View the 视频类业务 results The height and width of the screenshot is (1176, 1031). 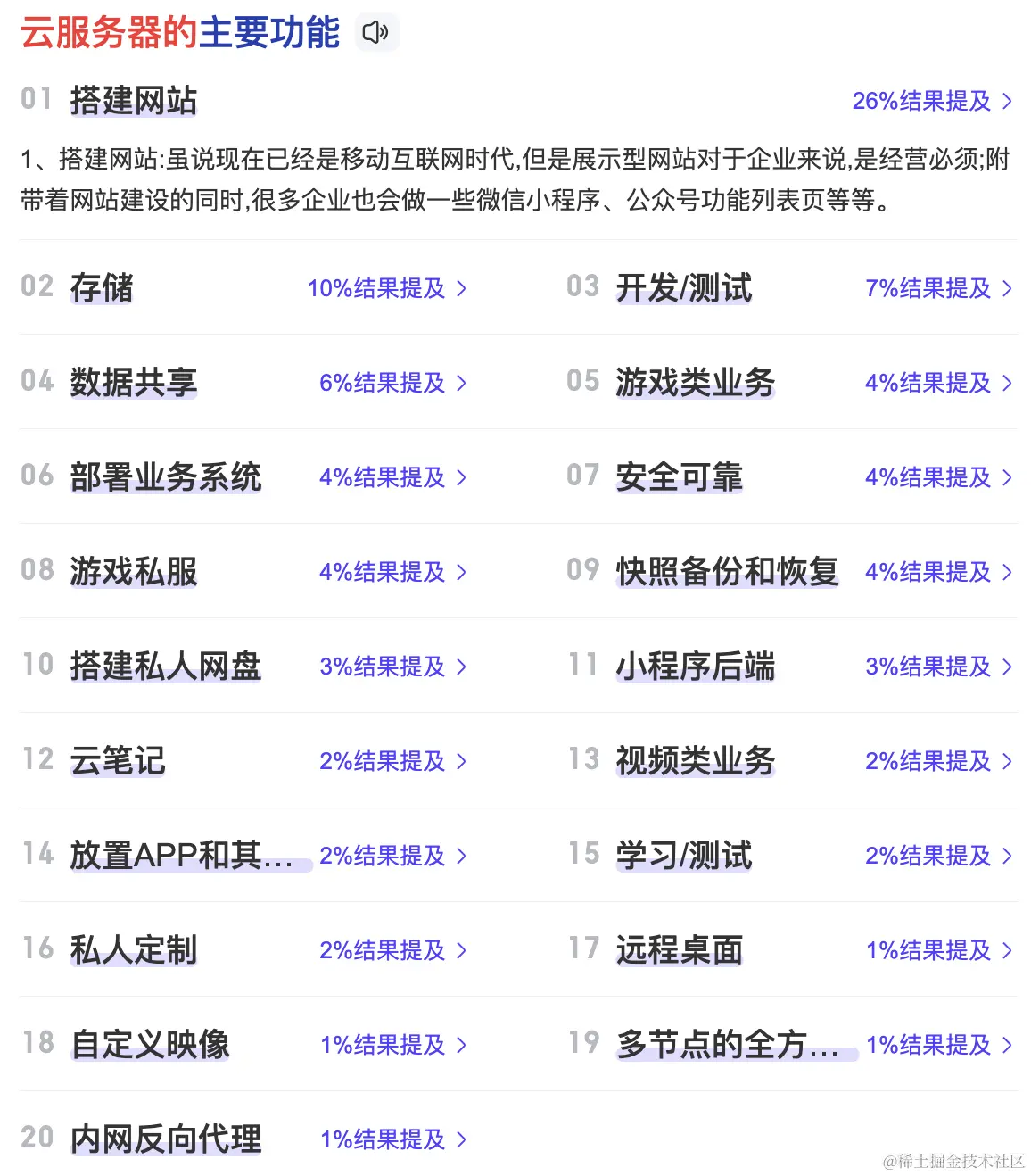tap(938, 761)
